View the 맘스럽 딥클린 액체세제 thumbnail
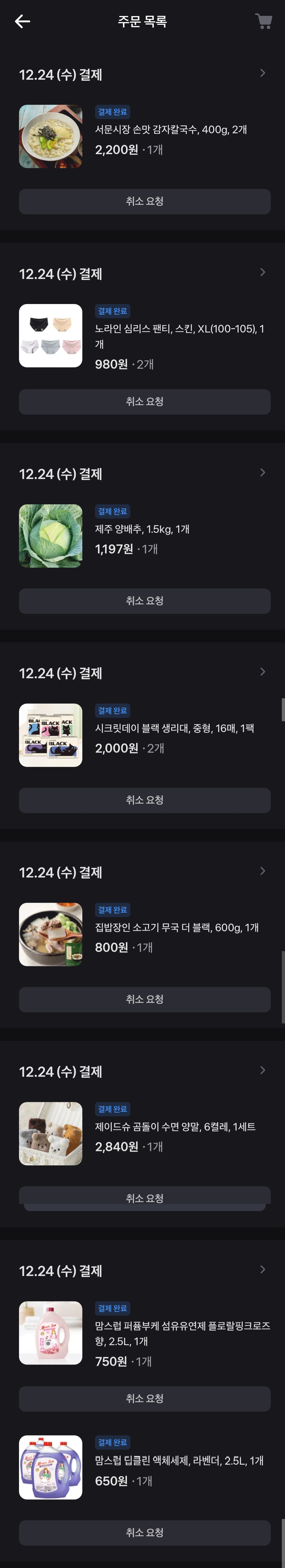This screenshot has width=285, height=1568. point(51,1467)
